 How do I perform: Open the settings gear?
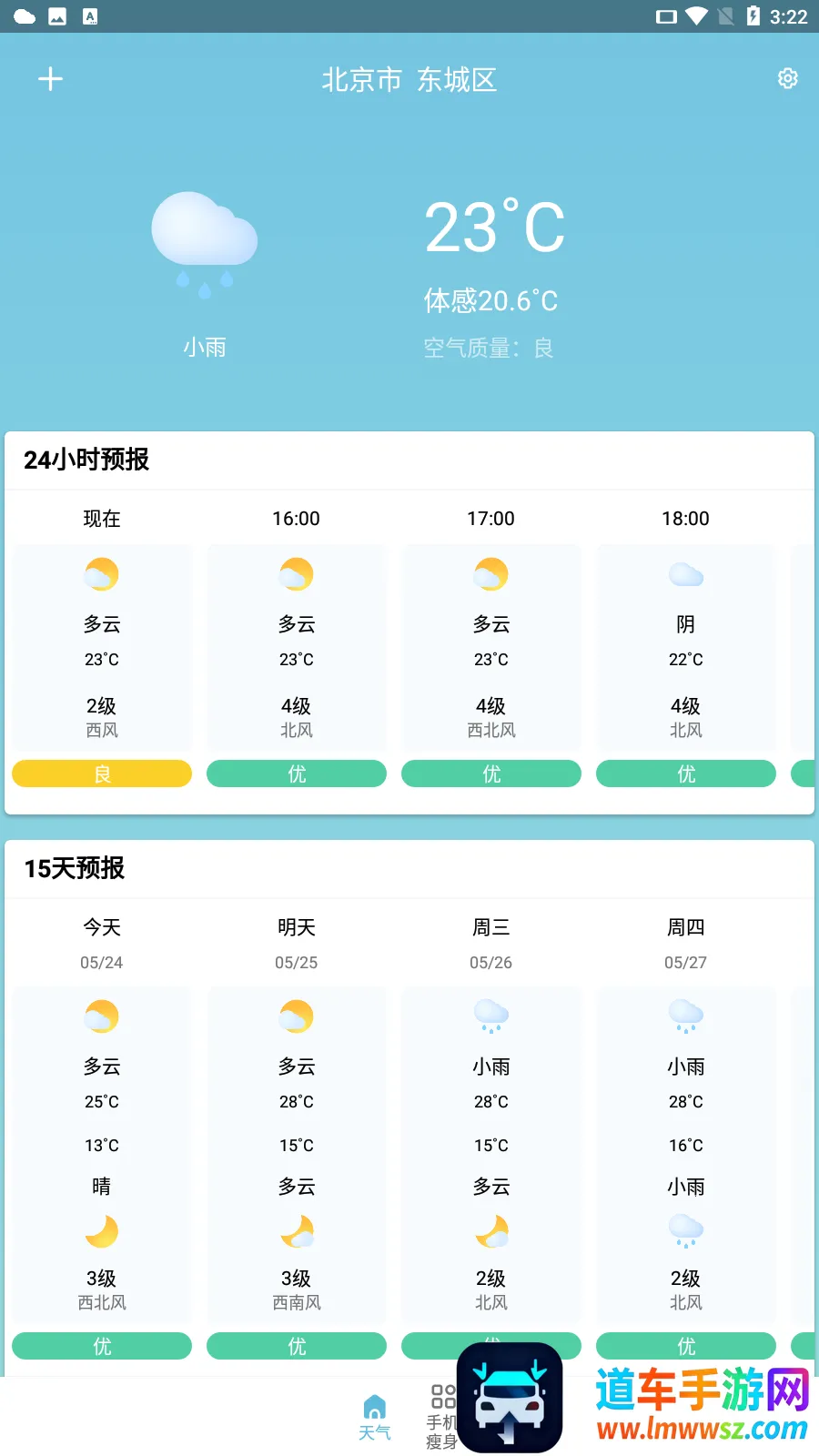[x=787, y=79]
